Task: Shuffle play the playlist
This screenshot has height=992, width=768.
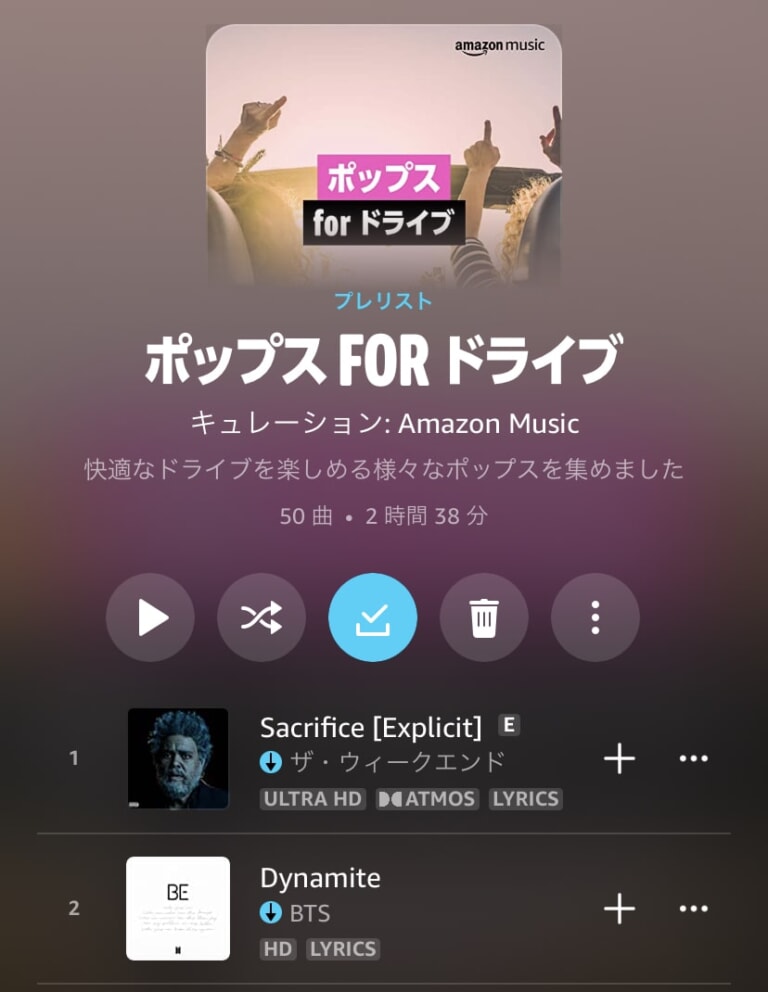Action: click(x=261, y=618)
